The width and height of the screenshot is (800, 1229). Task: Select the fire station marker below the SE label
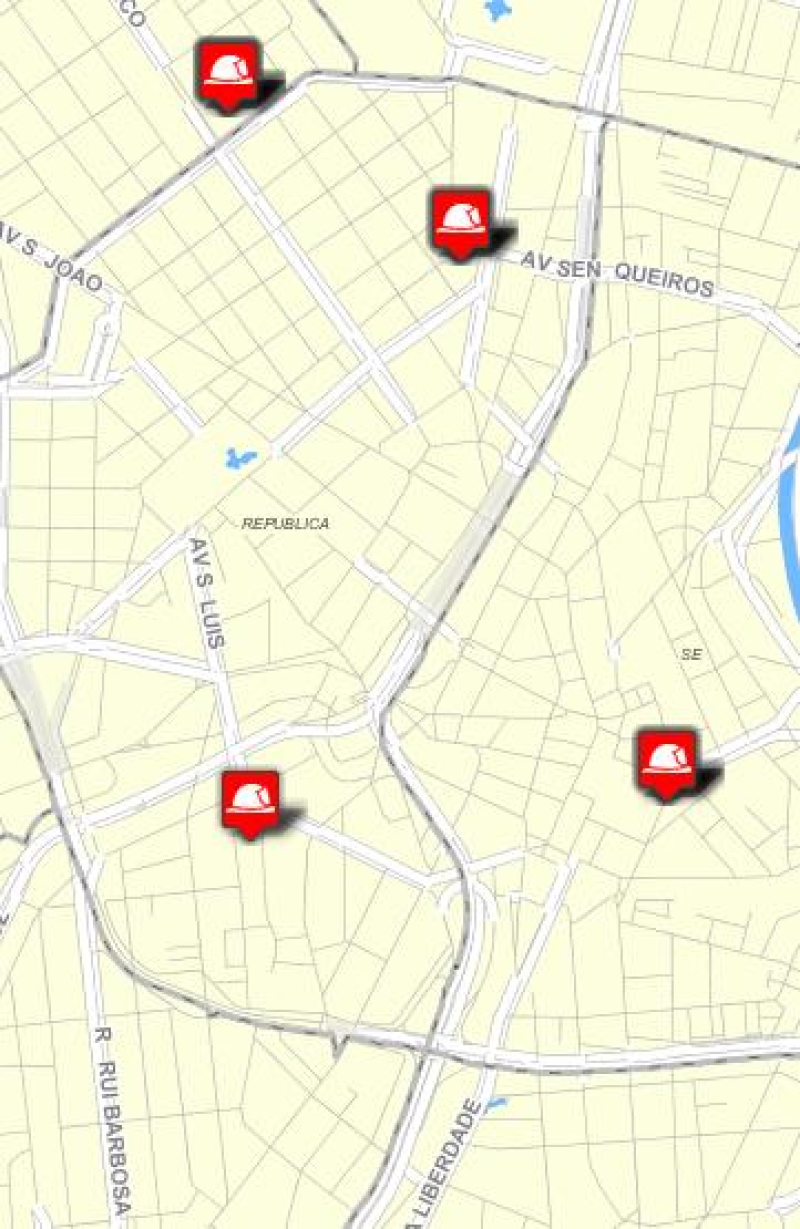(667, 762)
